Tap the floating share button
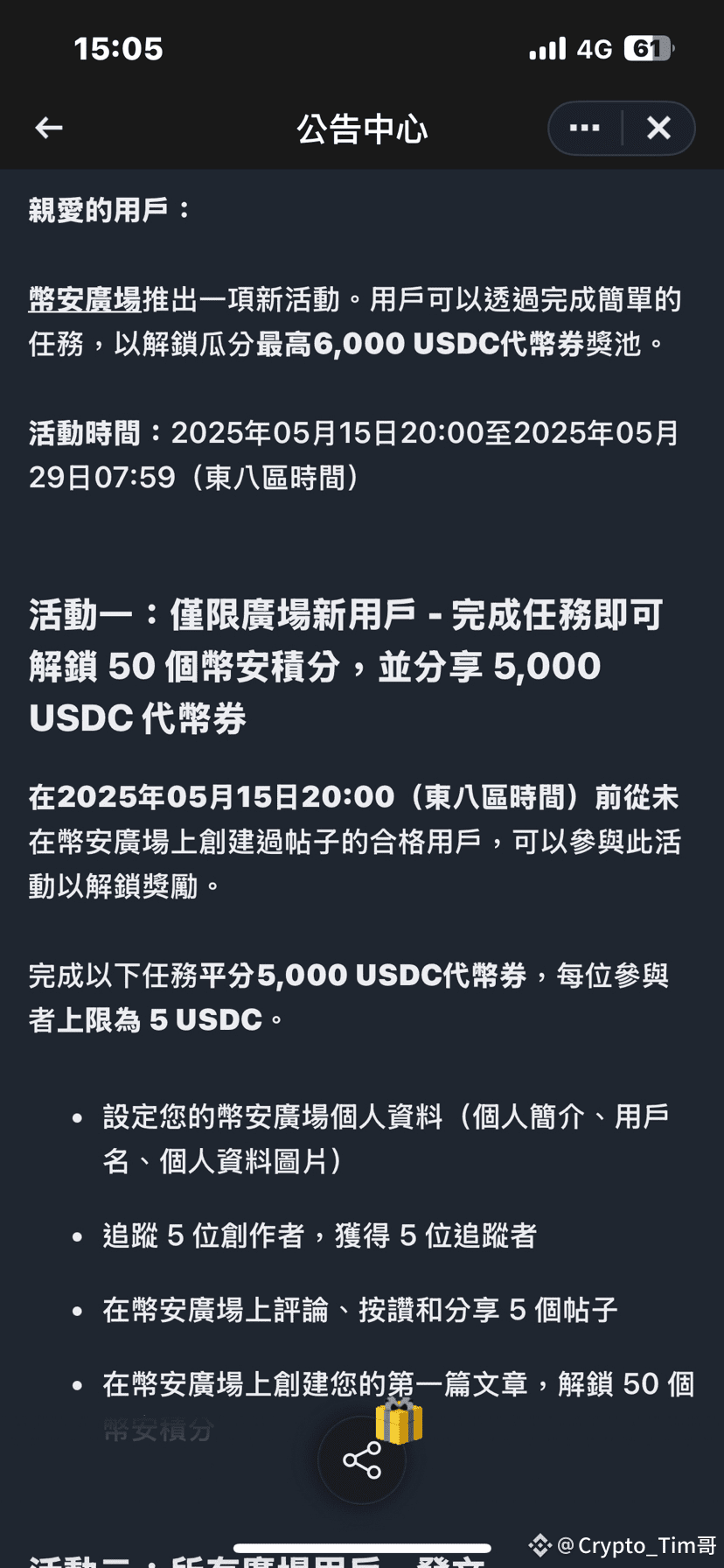The height and width of the screenshot is (1568, 724). (362, 1459)
